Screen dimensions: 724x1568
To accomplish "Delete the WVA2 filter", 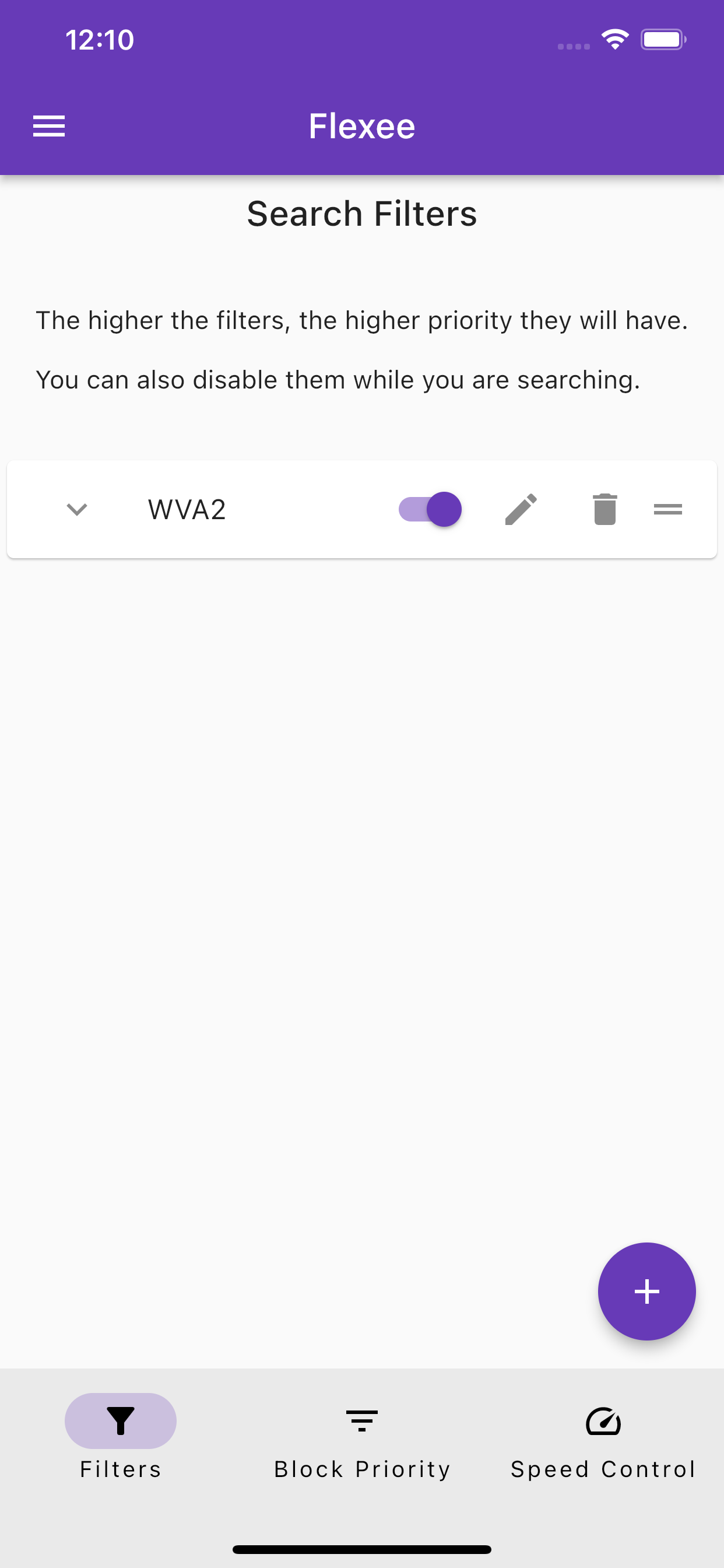I will click(604, 509).
